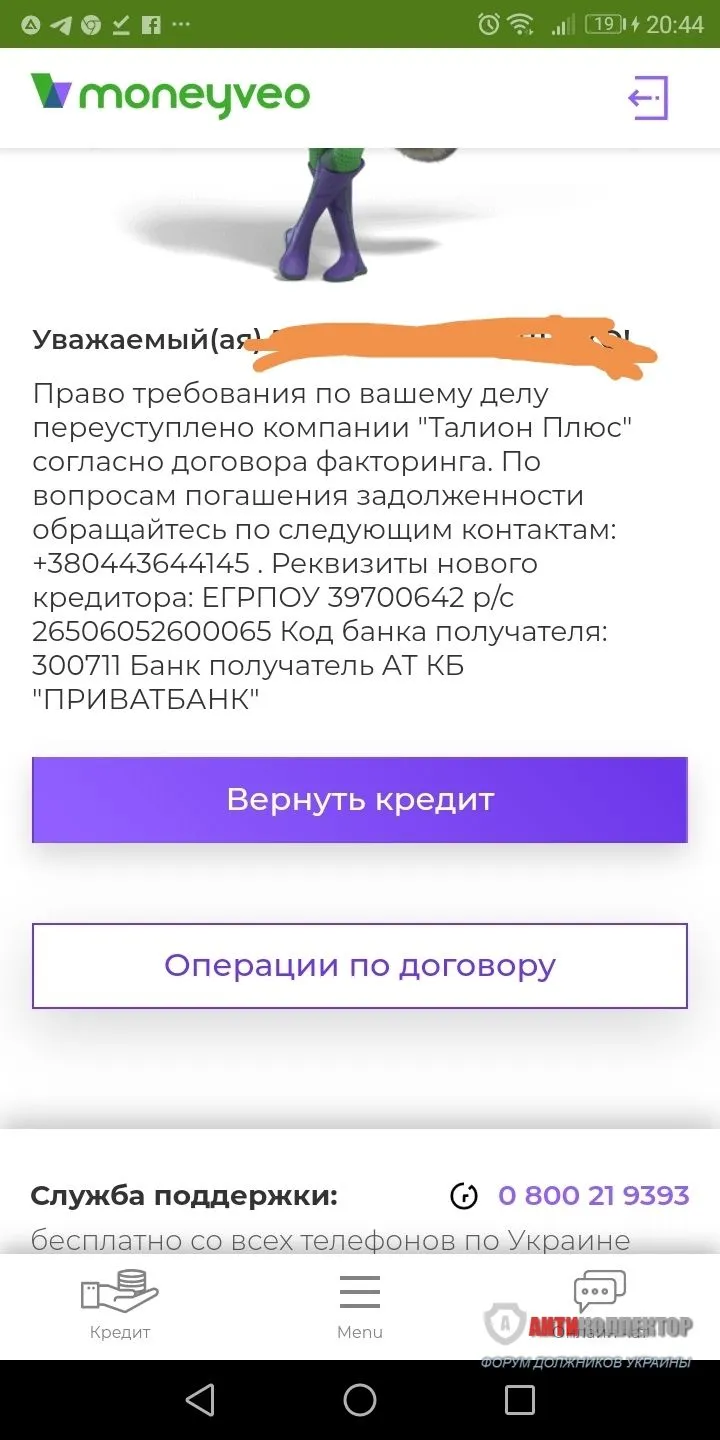This screenshot has height=1440, width=720.
Task: Tap the logout icon in the header
Action: coord(647,98)
